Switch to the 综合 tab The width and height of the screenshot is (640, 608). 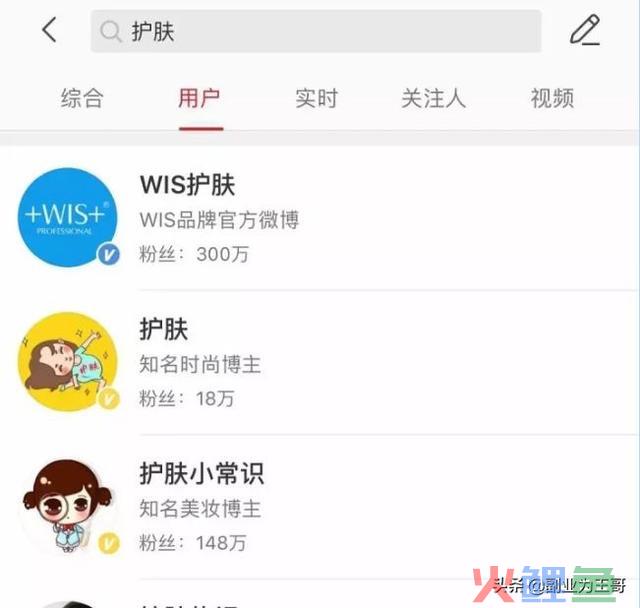pos(82,98)
